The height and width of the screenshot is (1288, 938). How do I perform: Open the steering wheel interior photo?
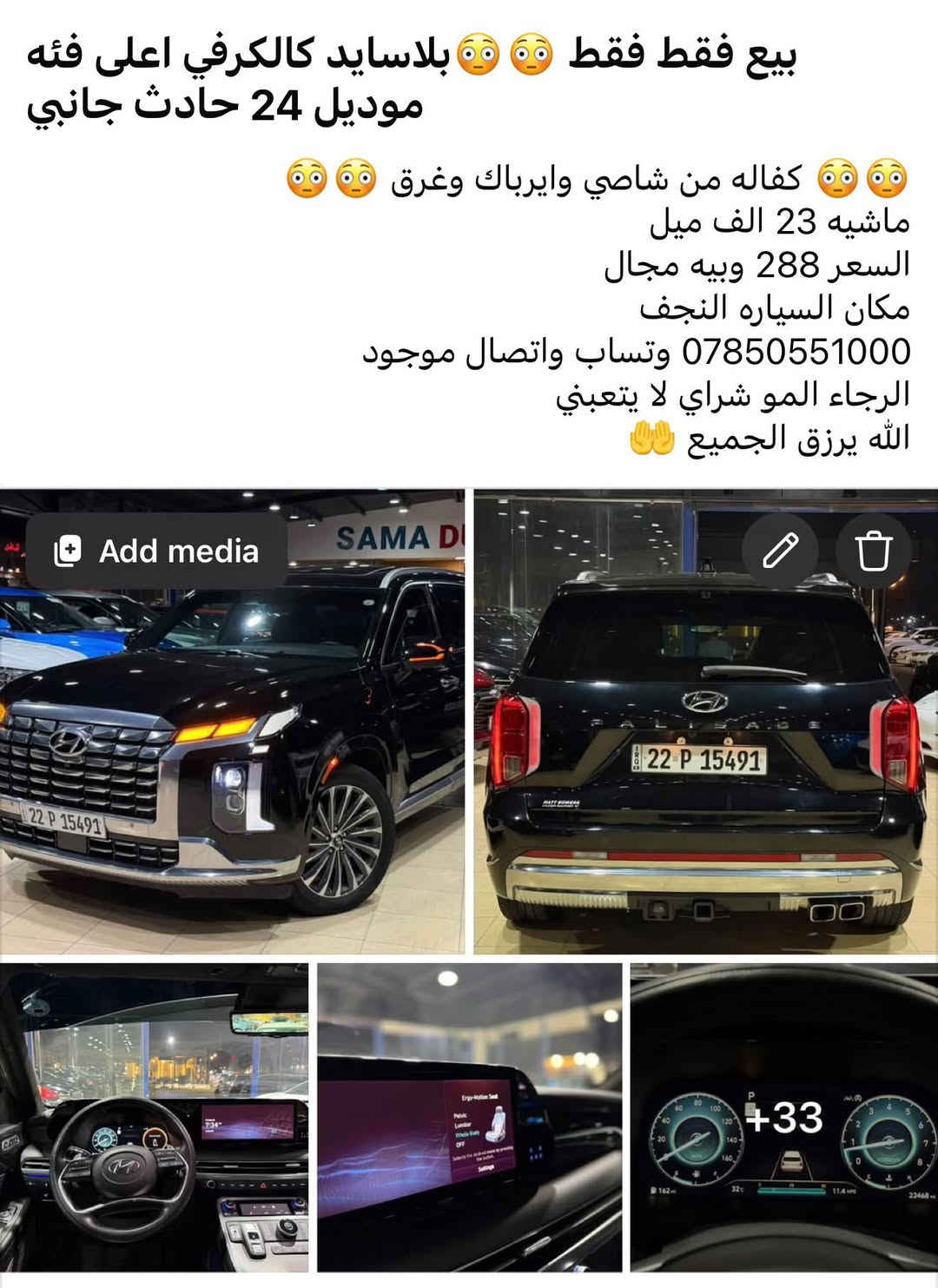[x=154, y=1117]
